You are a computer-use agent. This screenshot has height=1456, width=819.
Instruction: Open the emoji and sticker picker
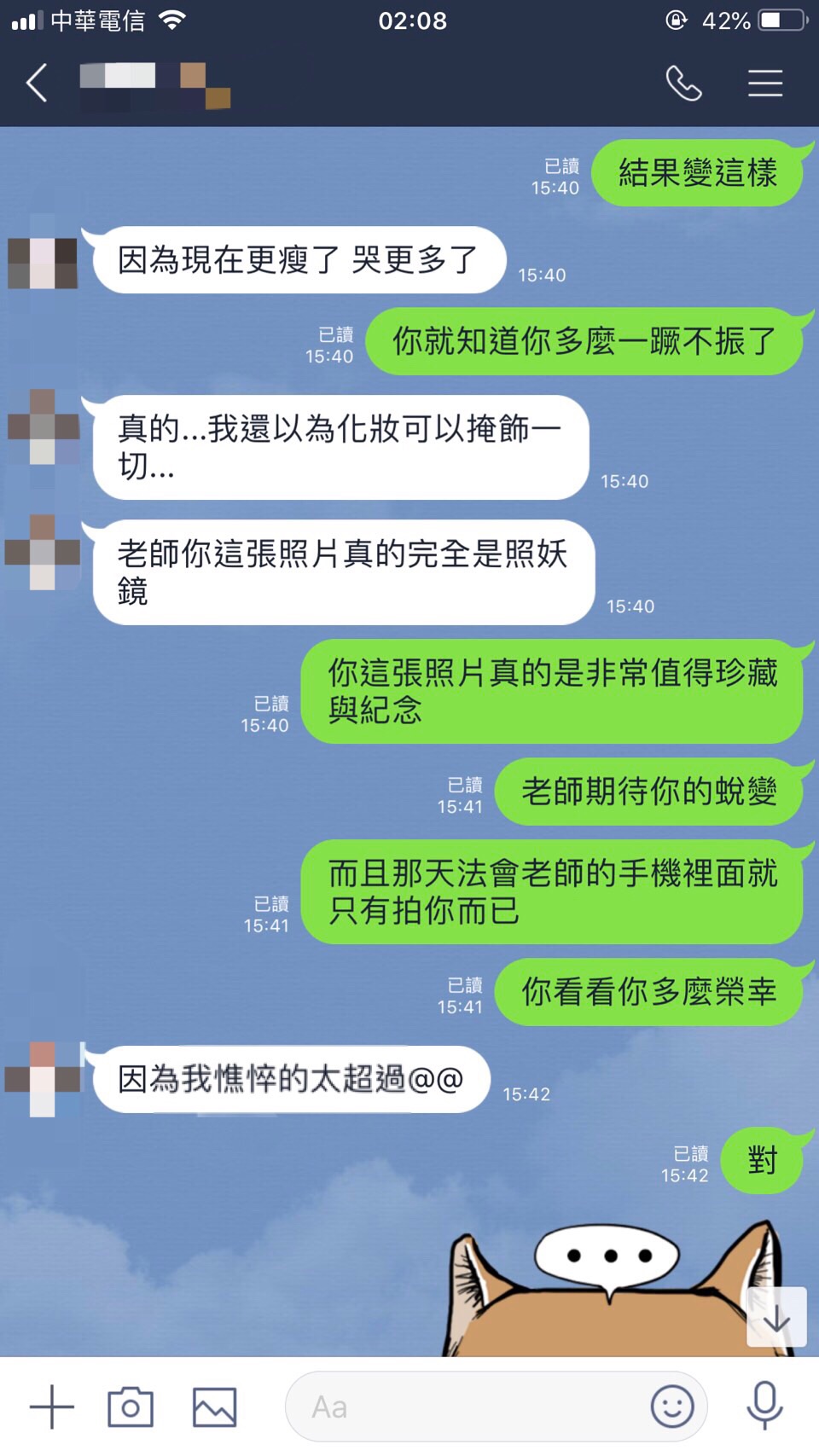click(672, 1407)
